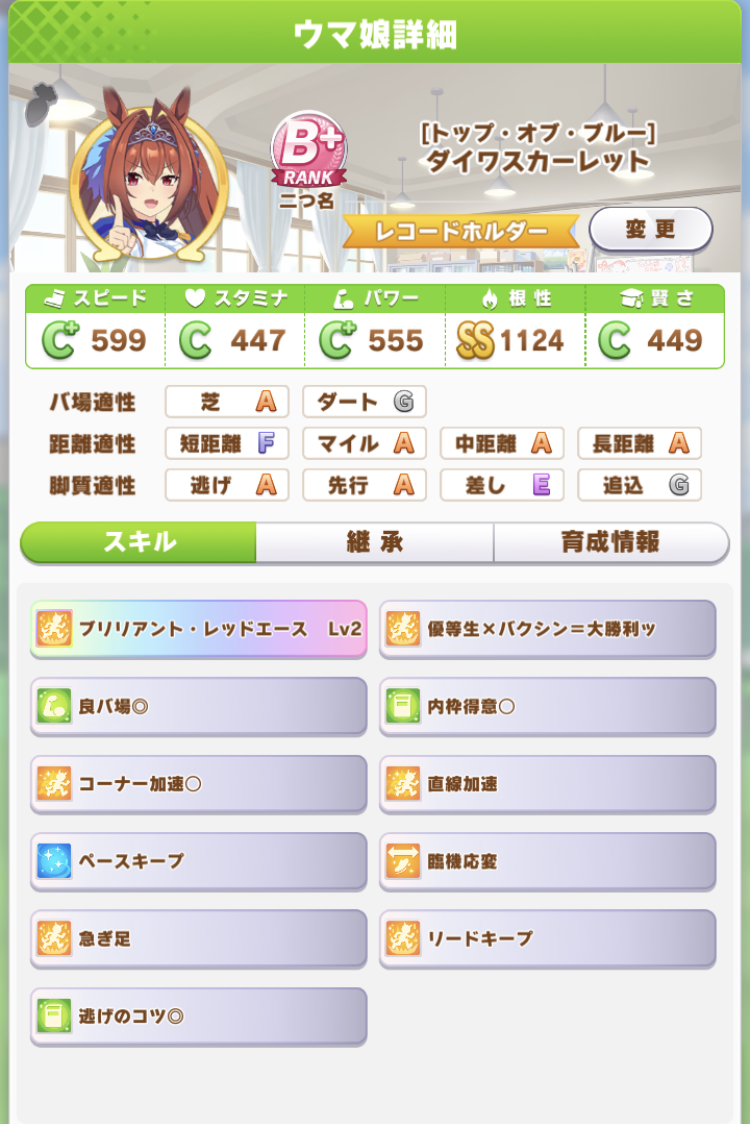
Task: Open the 良バ場◎ skill
Action: click(199, 707)
